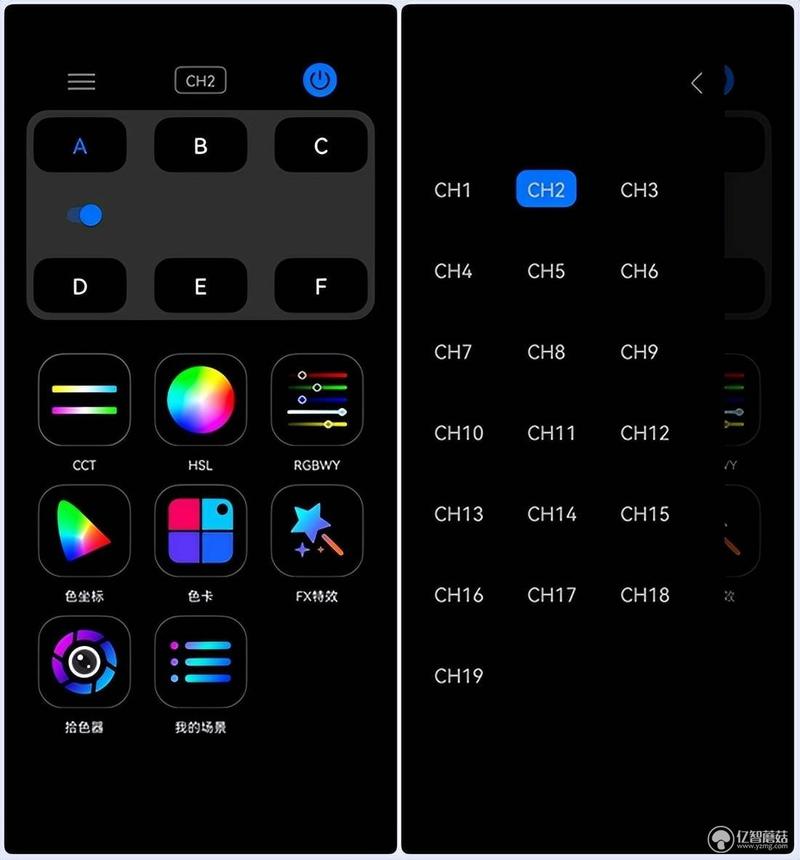Open the HSL color wheel mode
The width and height of the screenshot is (800, 860).
(x=200, y=400)
